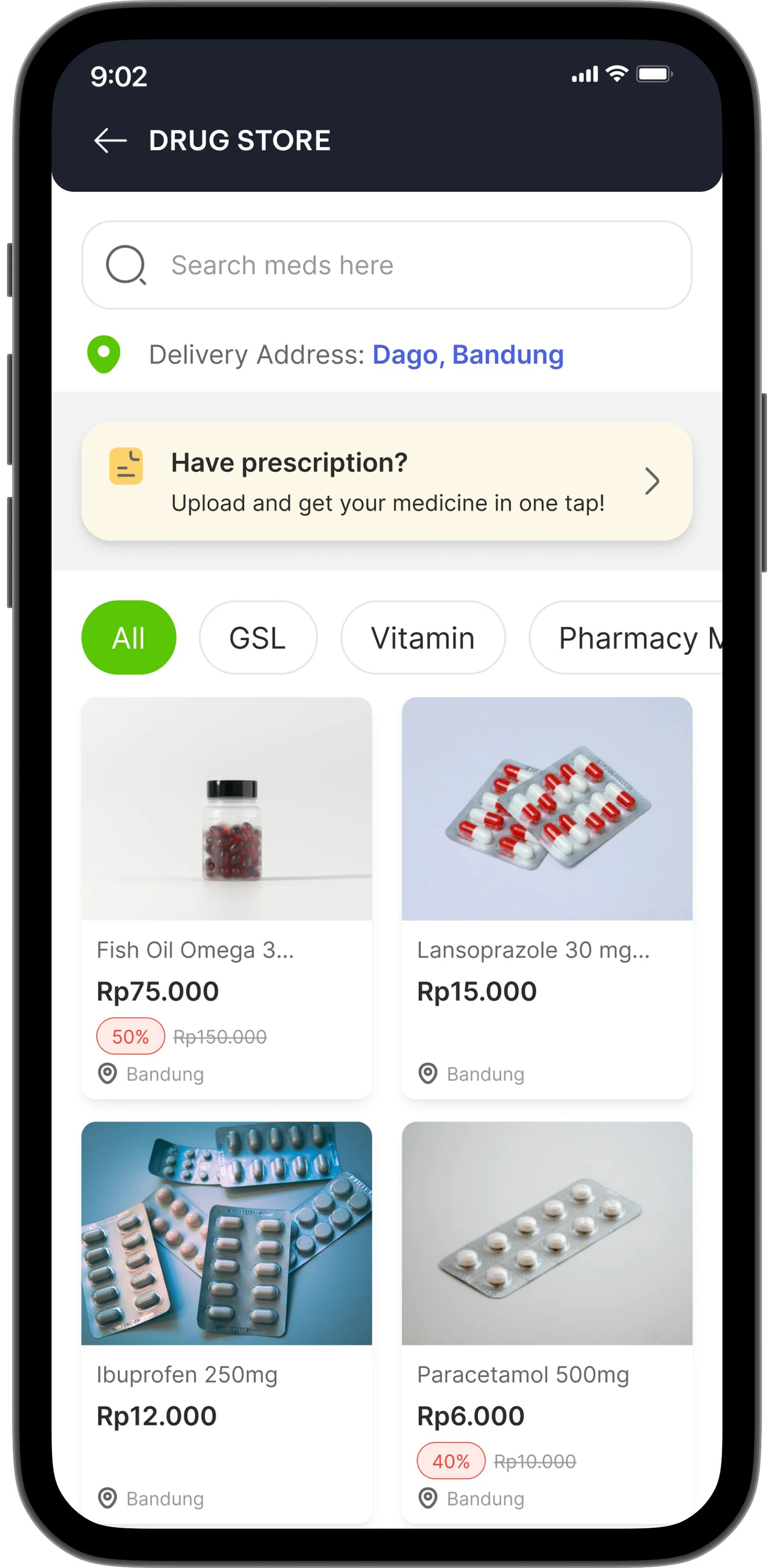Viewport: 774px width, 1568px height.
Task: Select the All category chip
Action: (129, 638)
